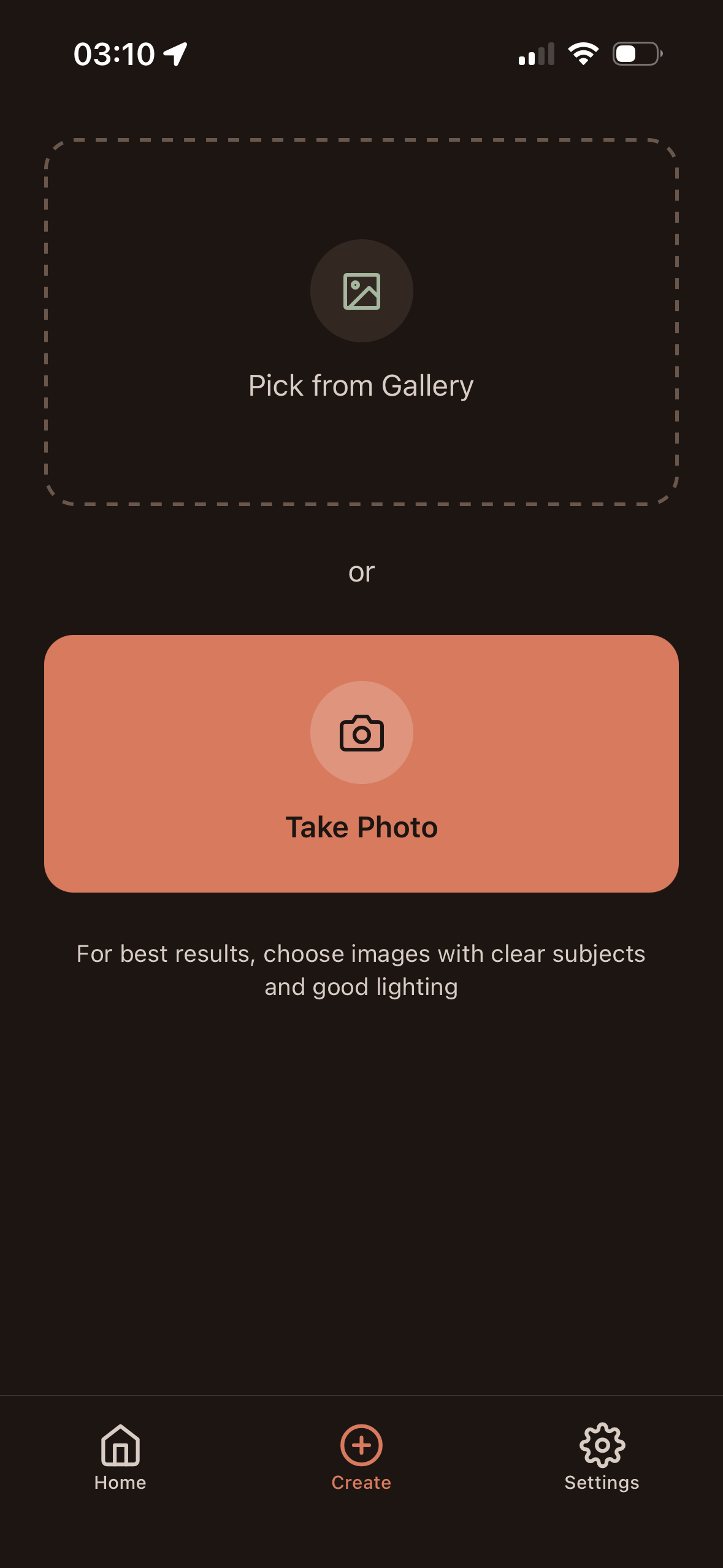Tap the battery indicator
Screen dimensions: 723x1568
tap(635, 54)
